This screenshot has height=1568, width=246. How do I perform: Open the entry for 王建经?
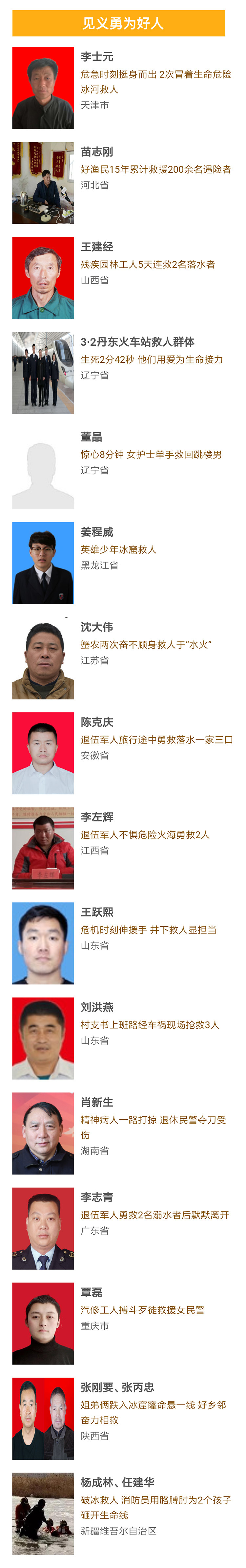97,247
